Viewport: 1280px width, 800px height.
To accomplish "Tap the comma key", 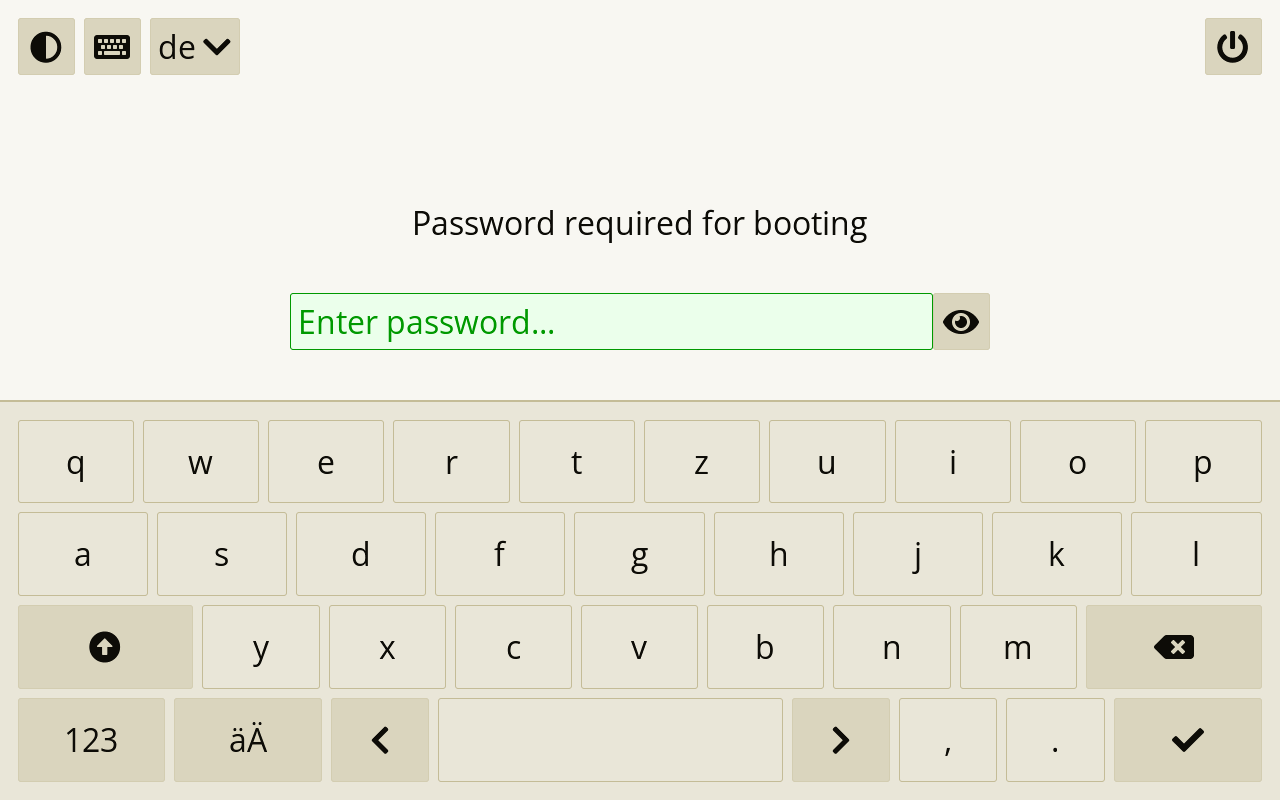I will tap(947, 740).
